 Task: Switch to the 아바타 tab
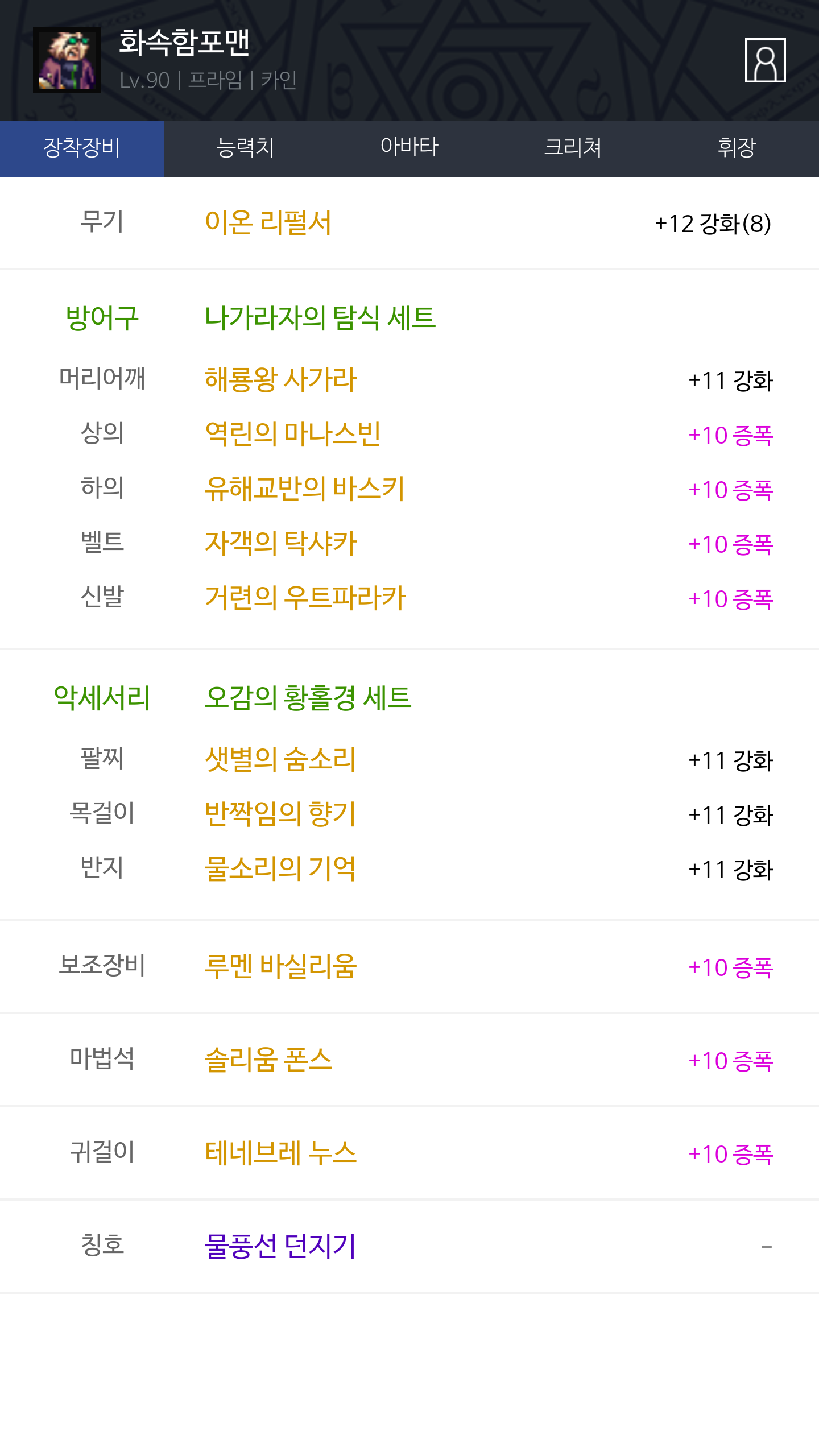click(409, 148)
